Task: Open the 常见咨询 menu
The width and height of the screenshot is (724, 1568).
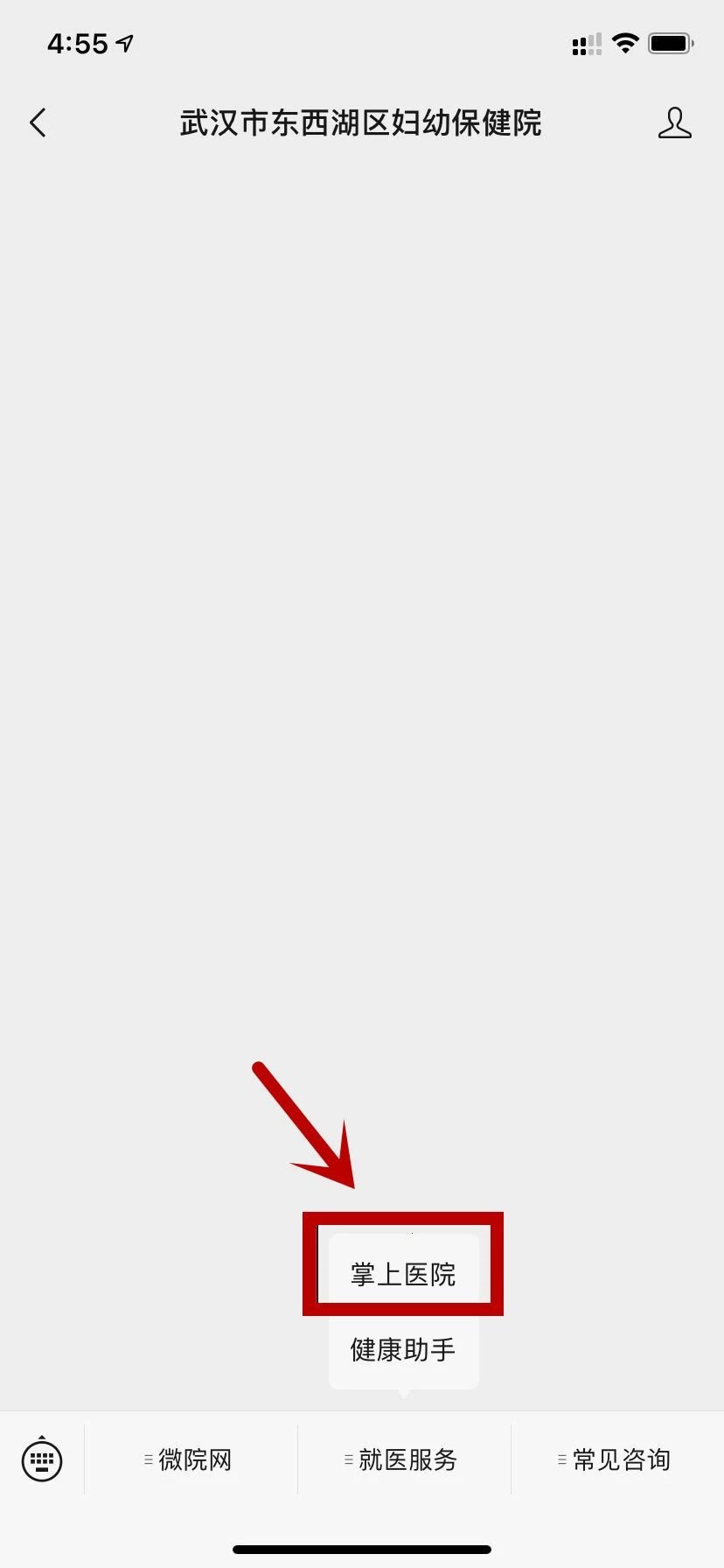Action: (x=617, y=1459)
